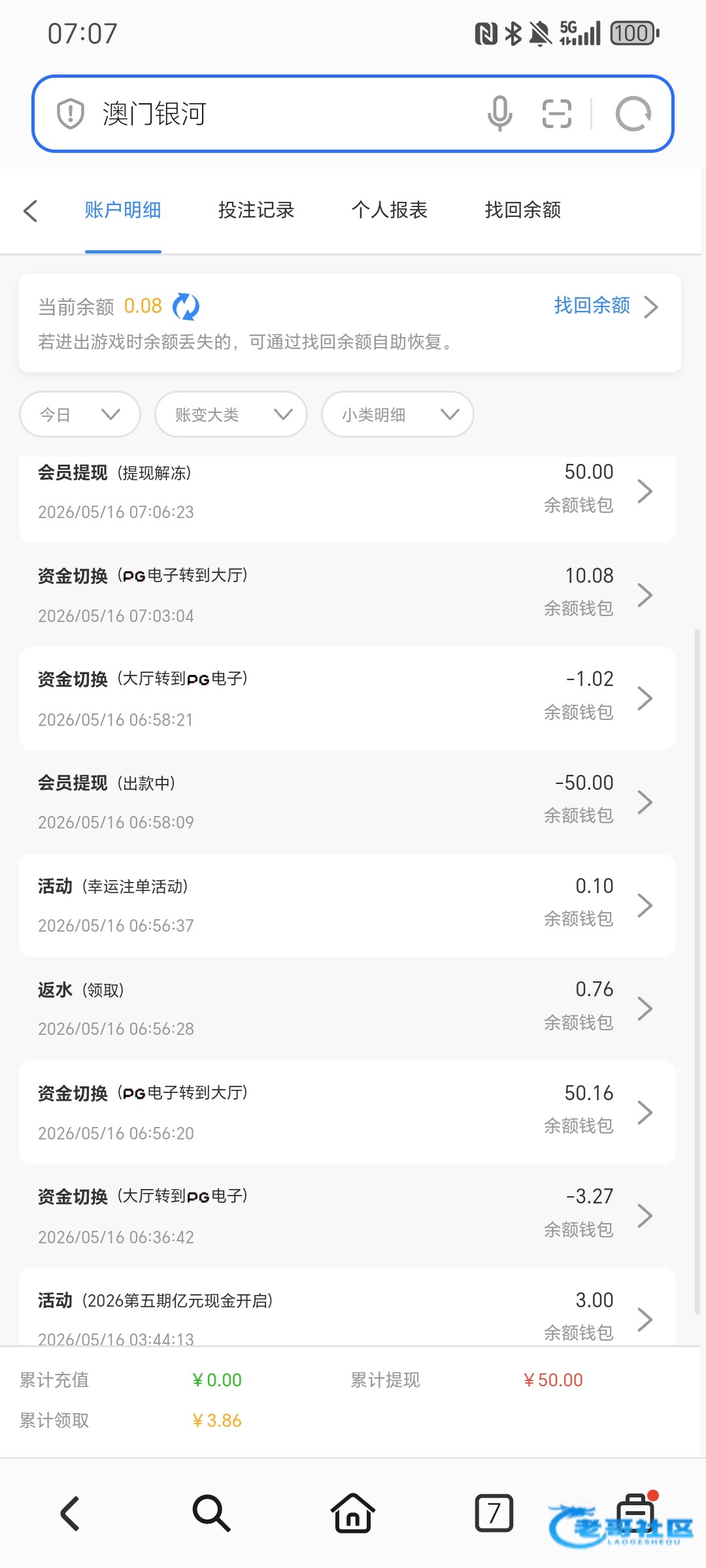
Task: Open the 返水 (领取) 0.76 record
Action: pos(347,1009)
